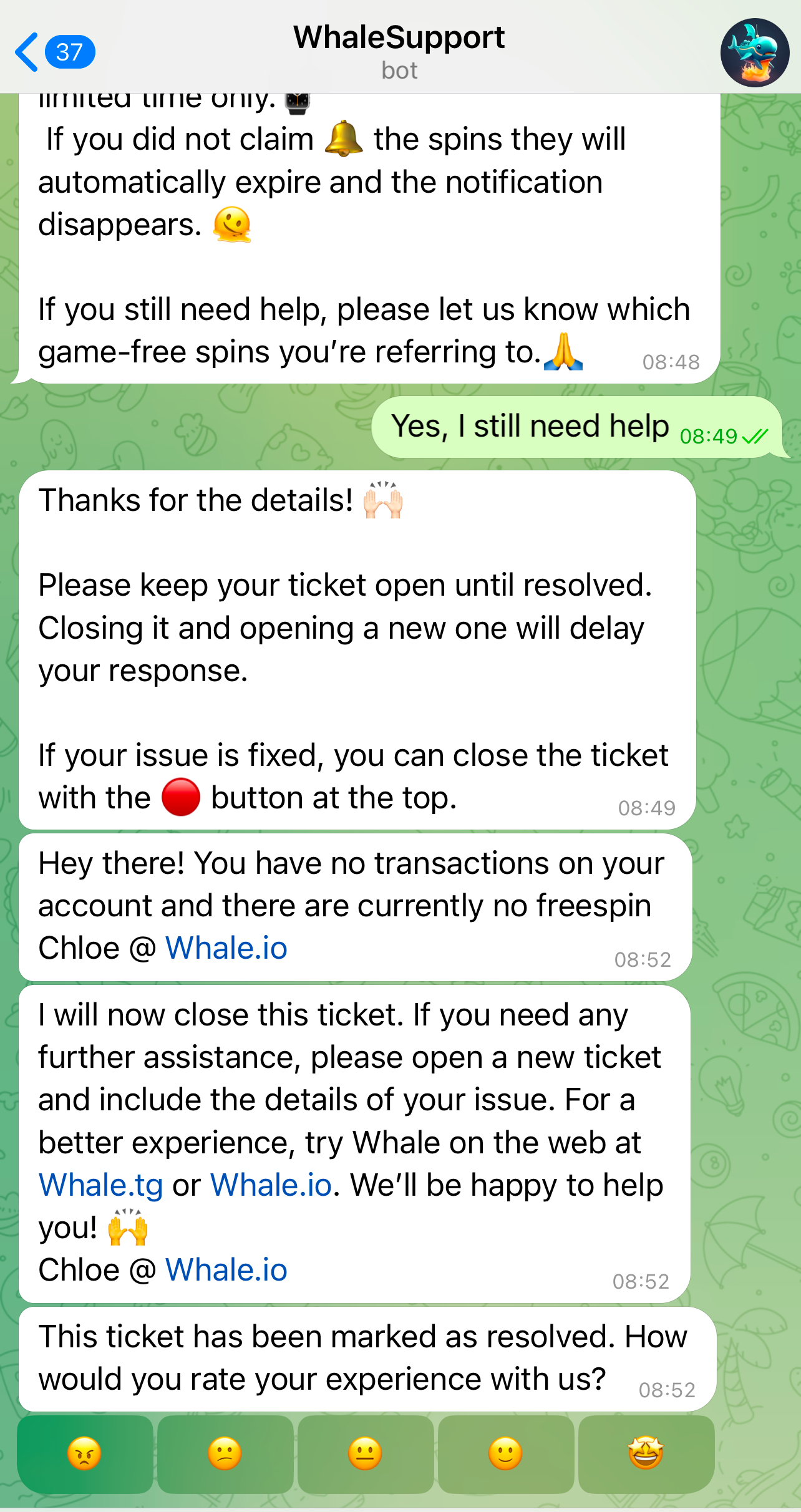Go back to the chat list
The height and width of the screenshot is (1512, 801).
[x=54, y=52]
